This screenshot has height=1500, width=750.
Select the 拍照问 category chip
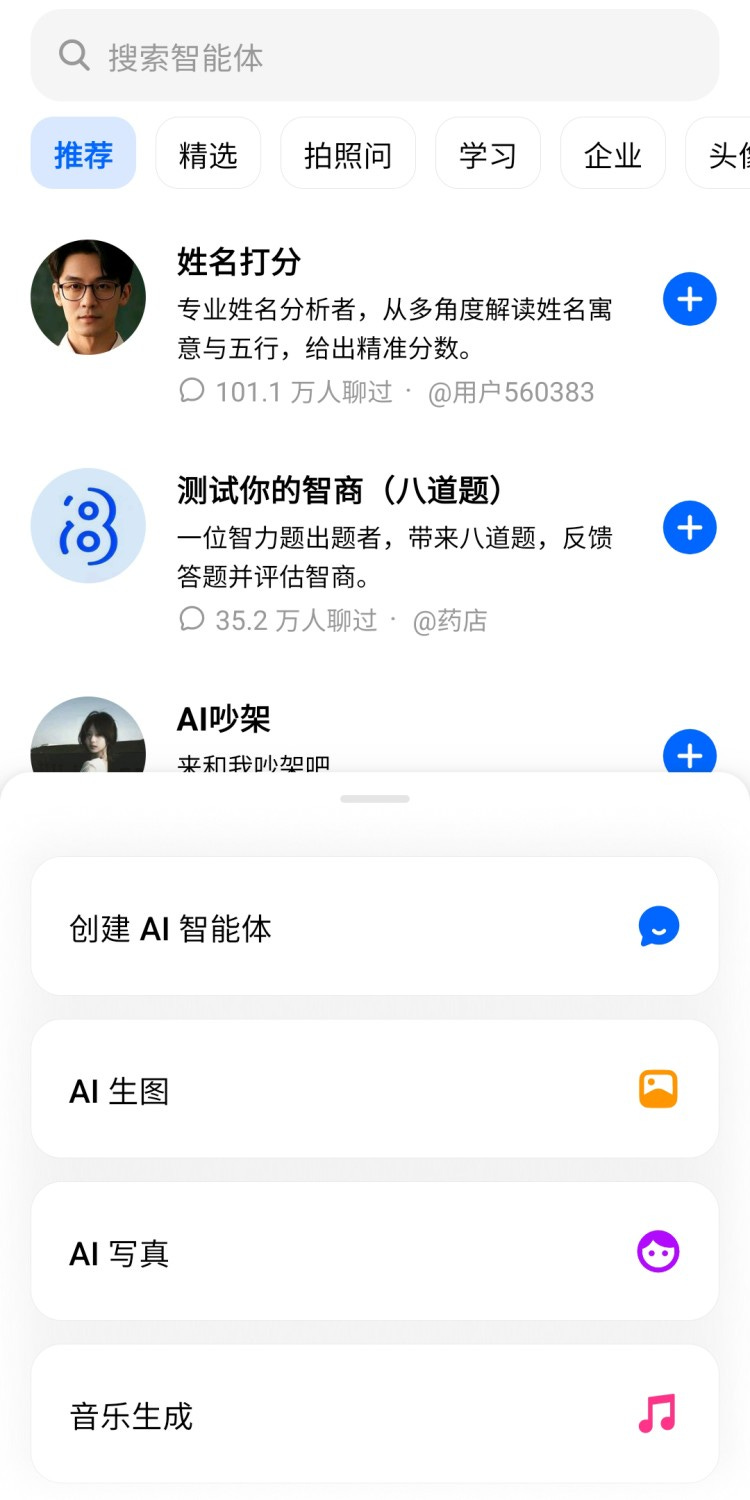[347, 153]
